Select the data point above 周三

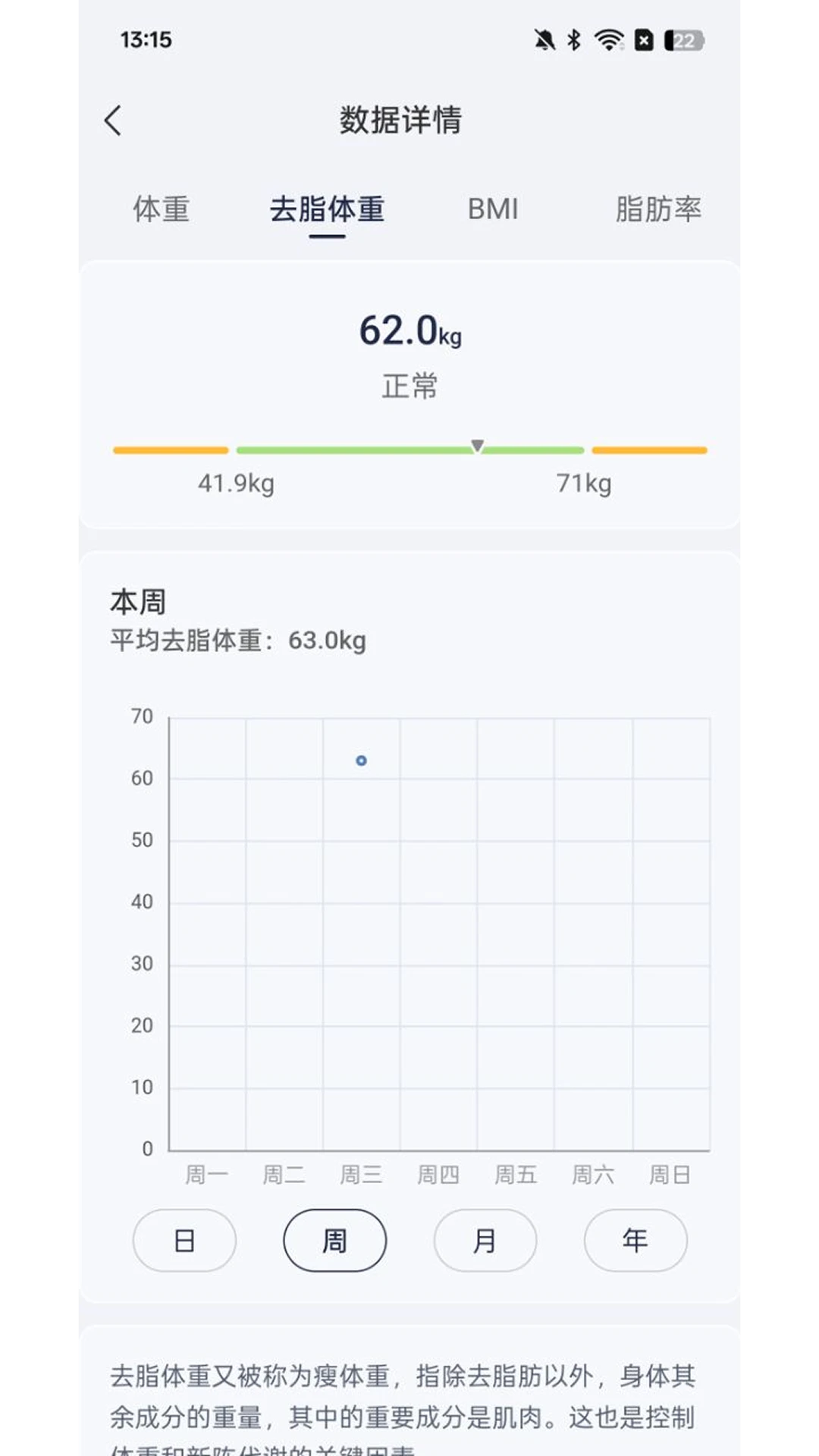[x=361, y=760]
